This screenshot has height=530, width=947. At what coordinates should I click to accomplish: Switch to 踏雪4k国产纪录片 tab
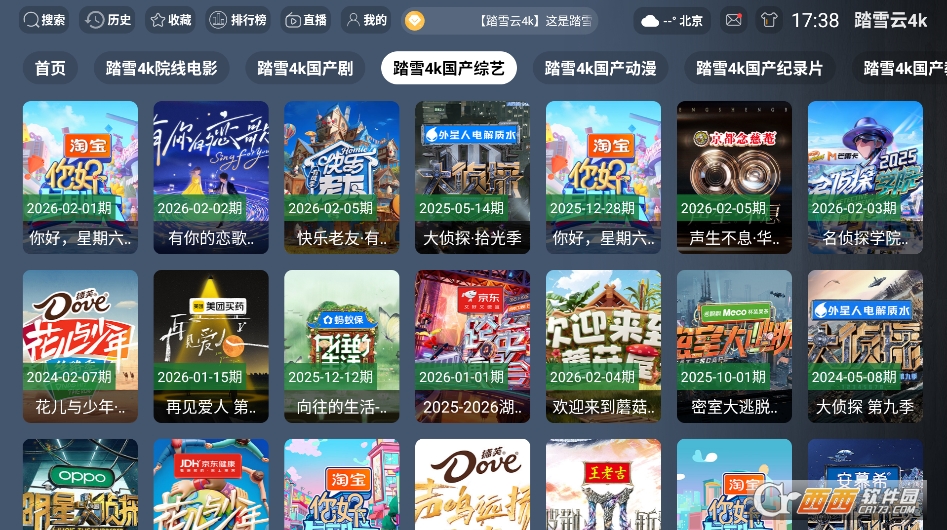pyautogui.click(x=759, y=68)
